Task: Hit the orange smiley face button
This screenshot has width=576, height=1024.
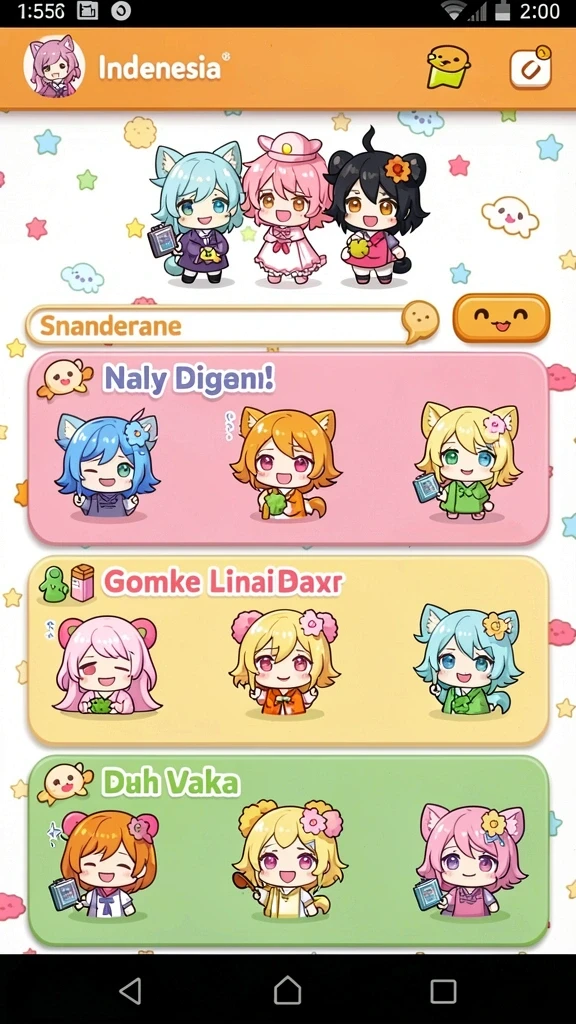Action: 501,318
